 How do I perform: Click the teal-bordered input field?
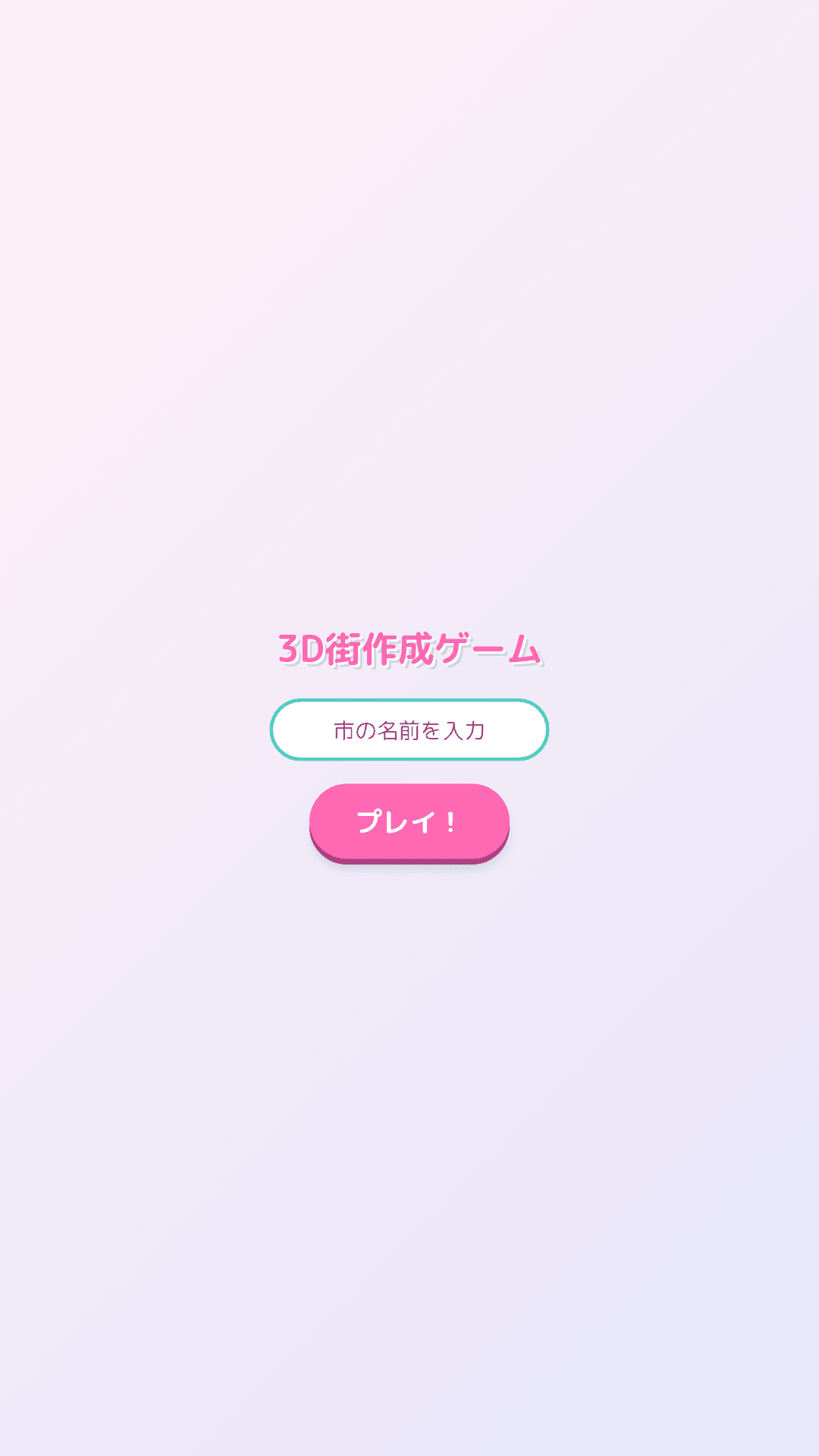coord(409,729)
